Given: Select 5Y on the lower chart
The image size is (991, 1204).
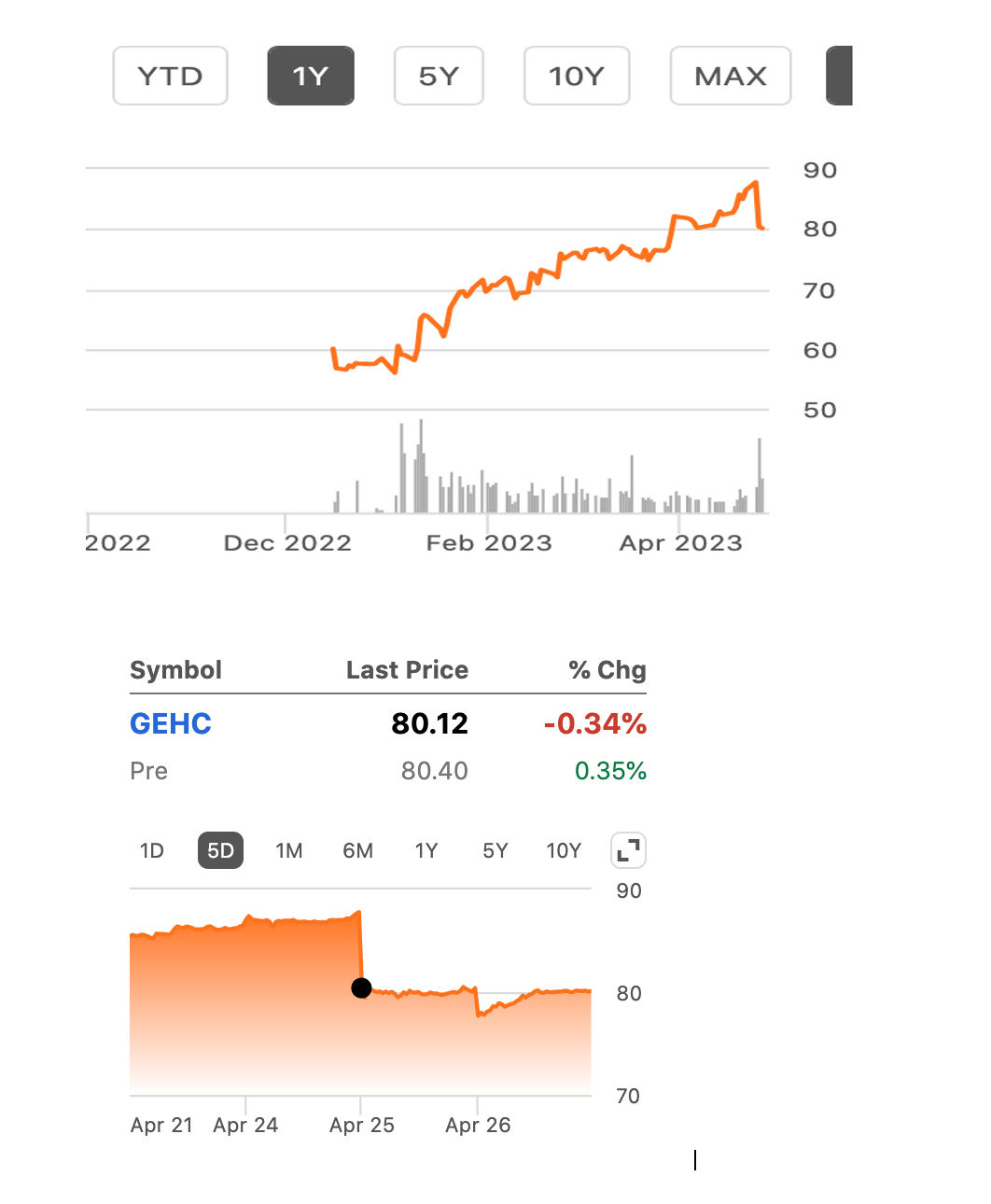Looking at the screenshot, I should click(495, 850).
